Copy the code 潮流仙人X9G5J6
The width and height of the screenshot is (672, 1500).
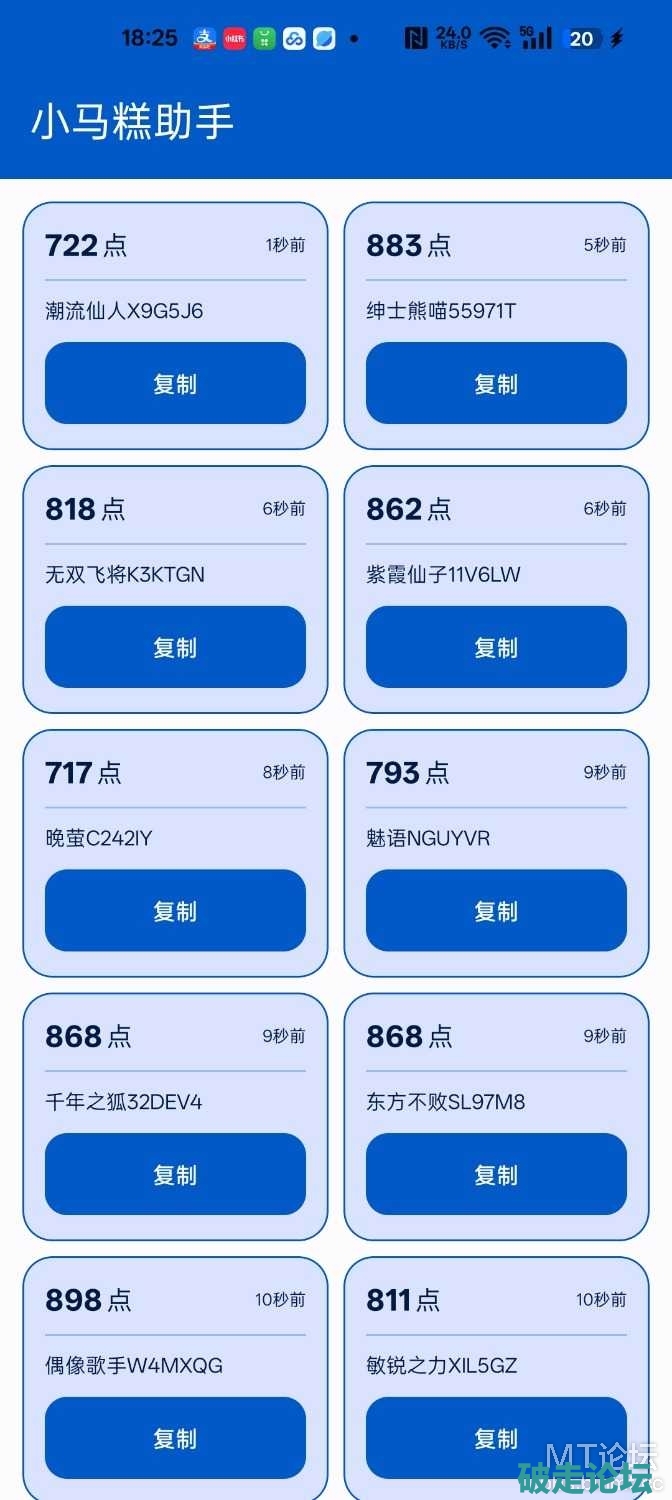coord(175,383)
